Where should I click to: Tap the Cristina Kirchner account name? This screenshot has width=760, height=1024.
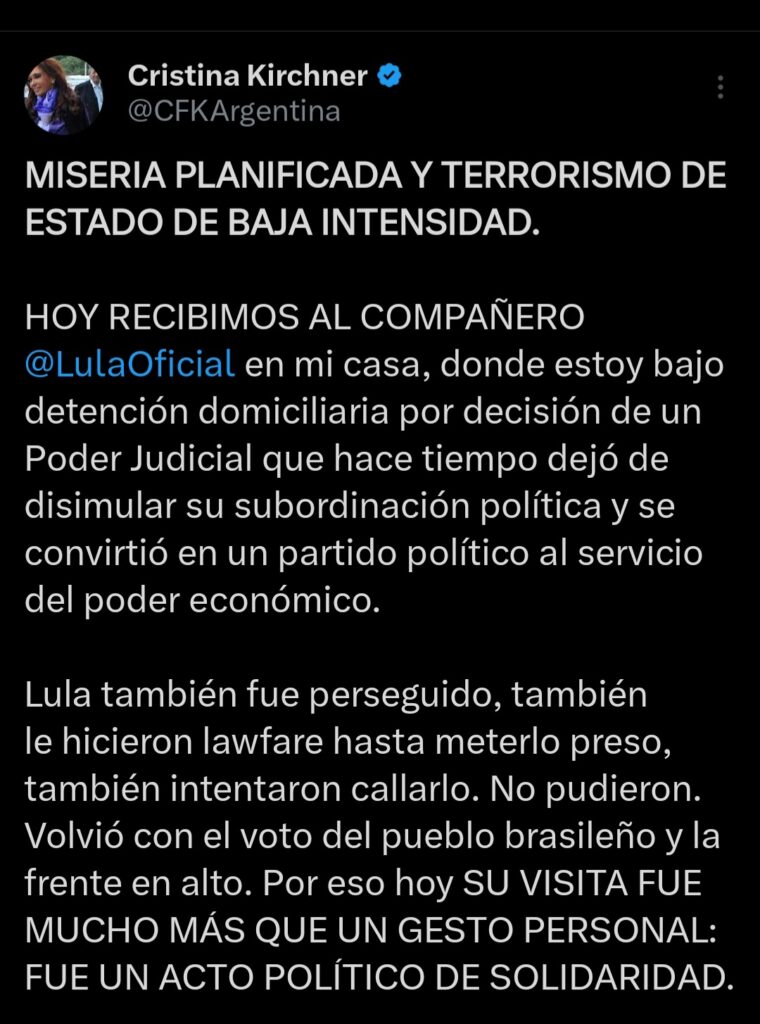pos(248,76)
